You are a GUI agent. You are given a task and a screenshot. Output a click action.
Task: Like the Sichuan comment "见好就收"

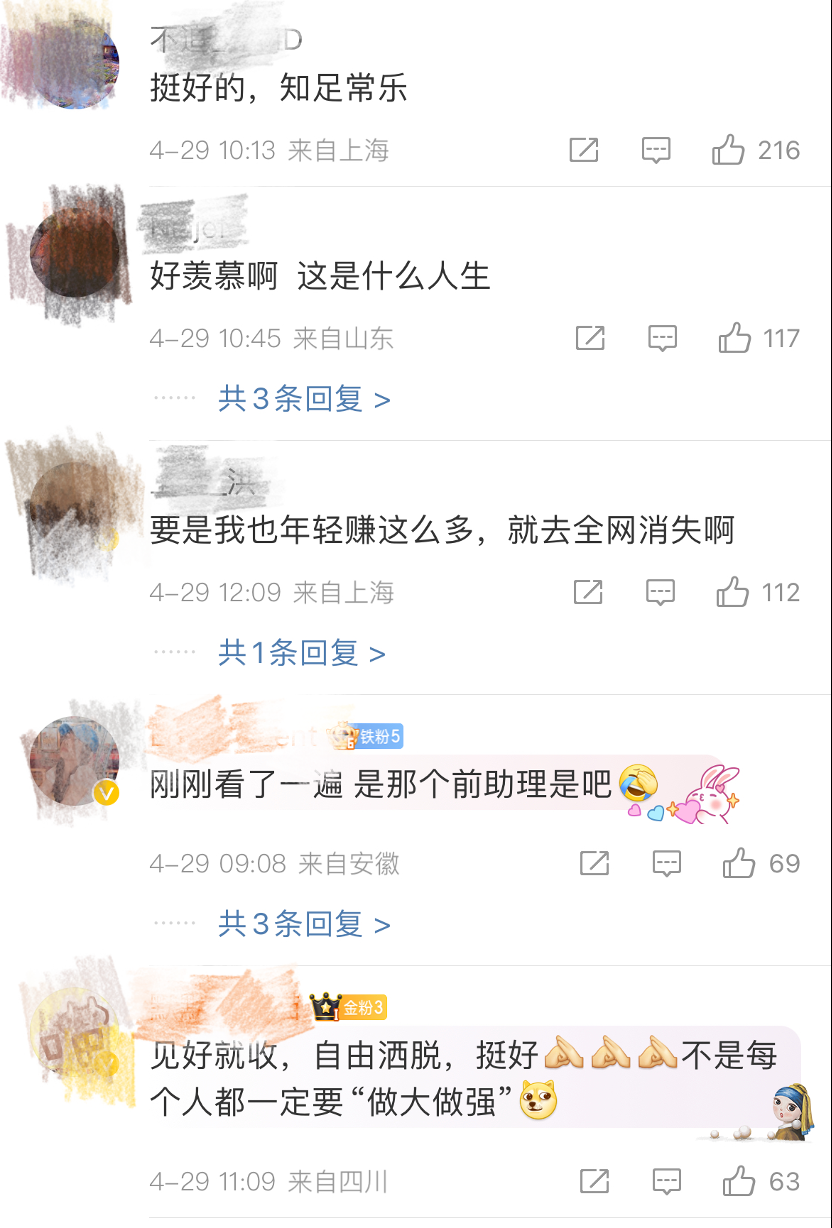tap(738, 1182)
